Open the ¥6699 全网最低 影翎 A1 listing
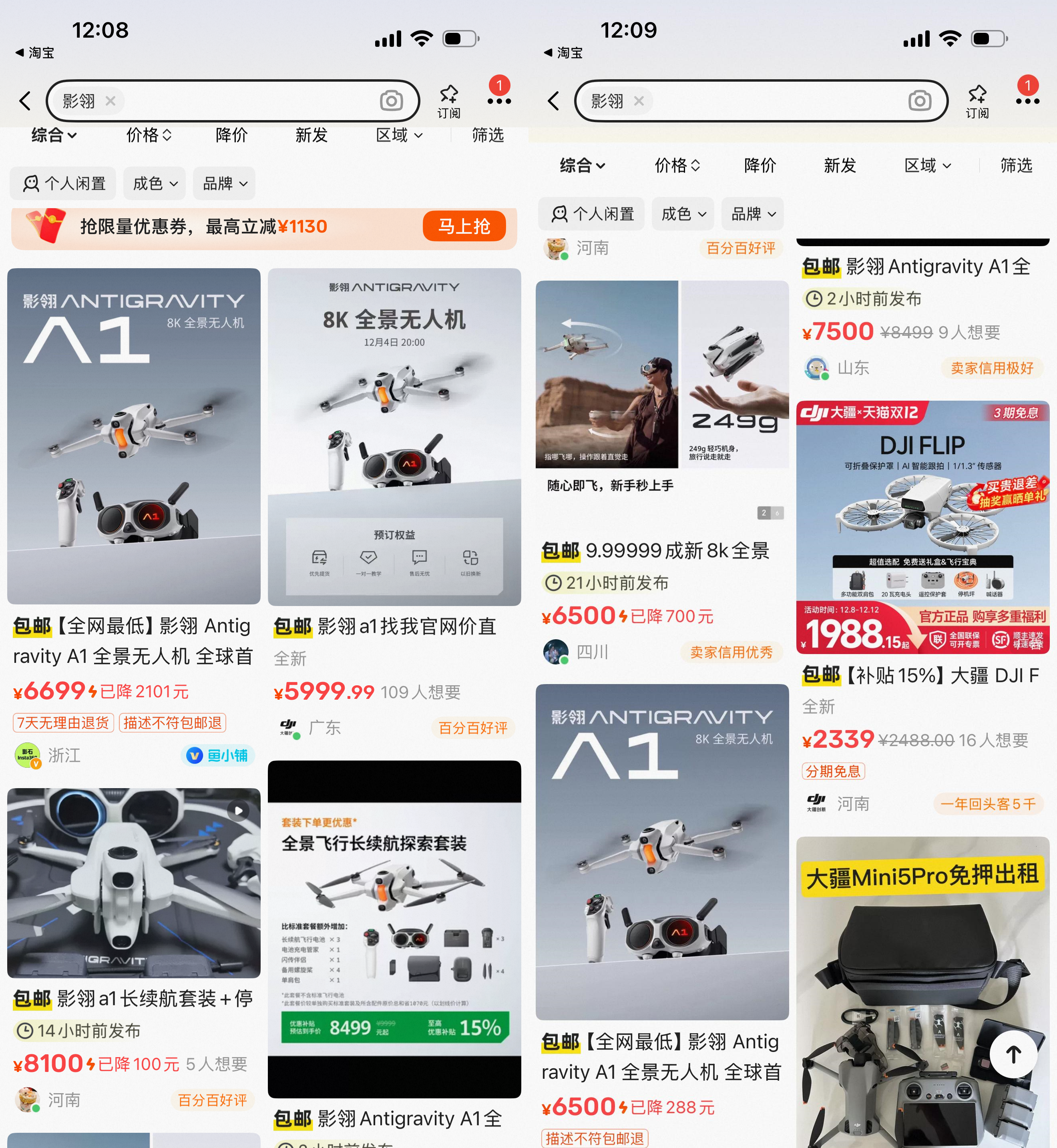The image size is (1057, 1148). (x=133, y=436)
